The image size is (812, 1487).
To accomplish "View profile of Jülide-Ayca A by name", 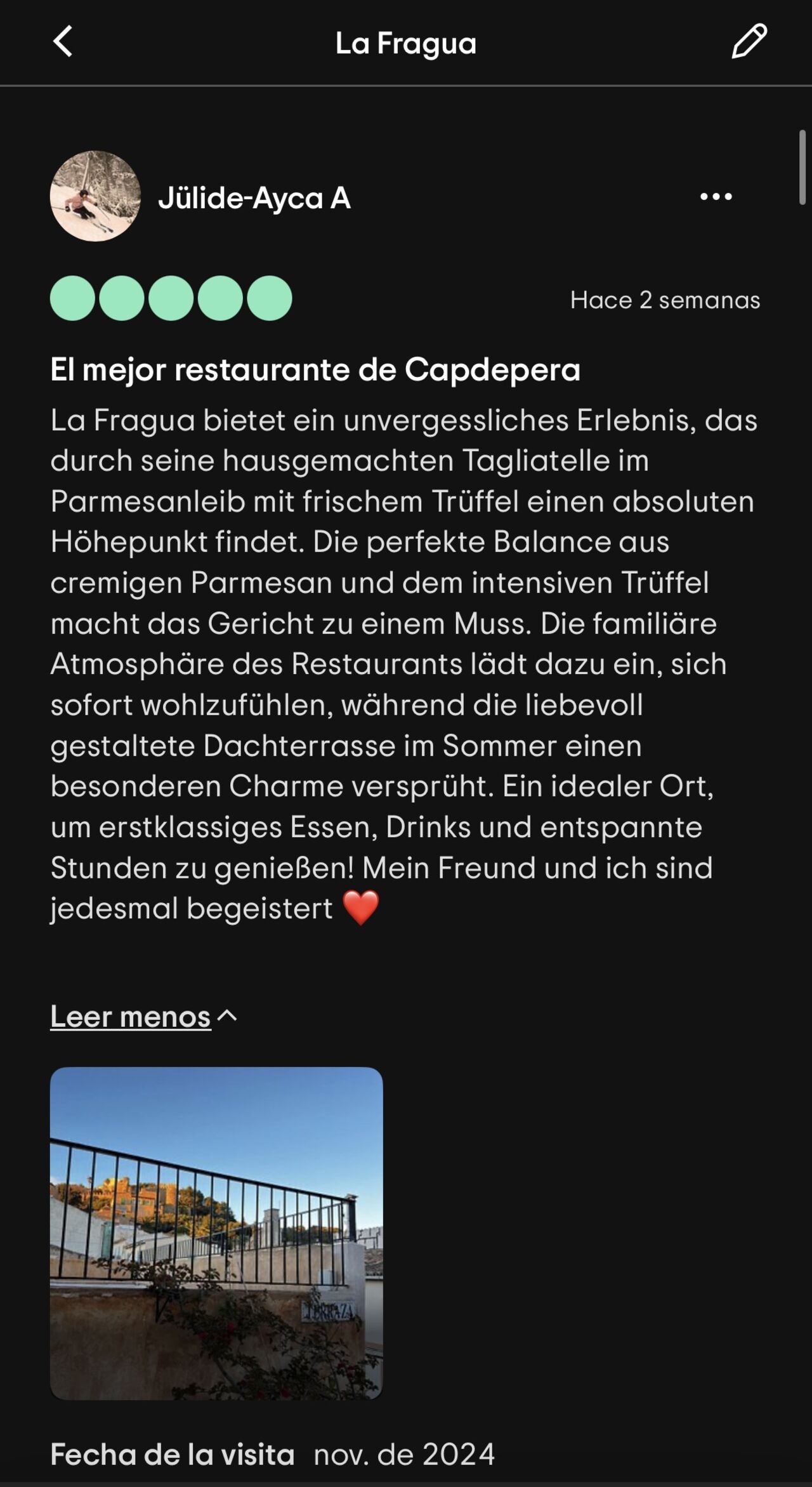I will [x=254, y=198].
